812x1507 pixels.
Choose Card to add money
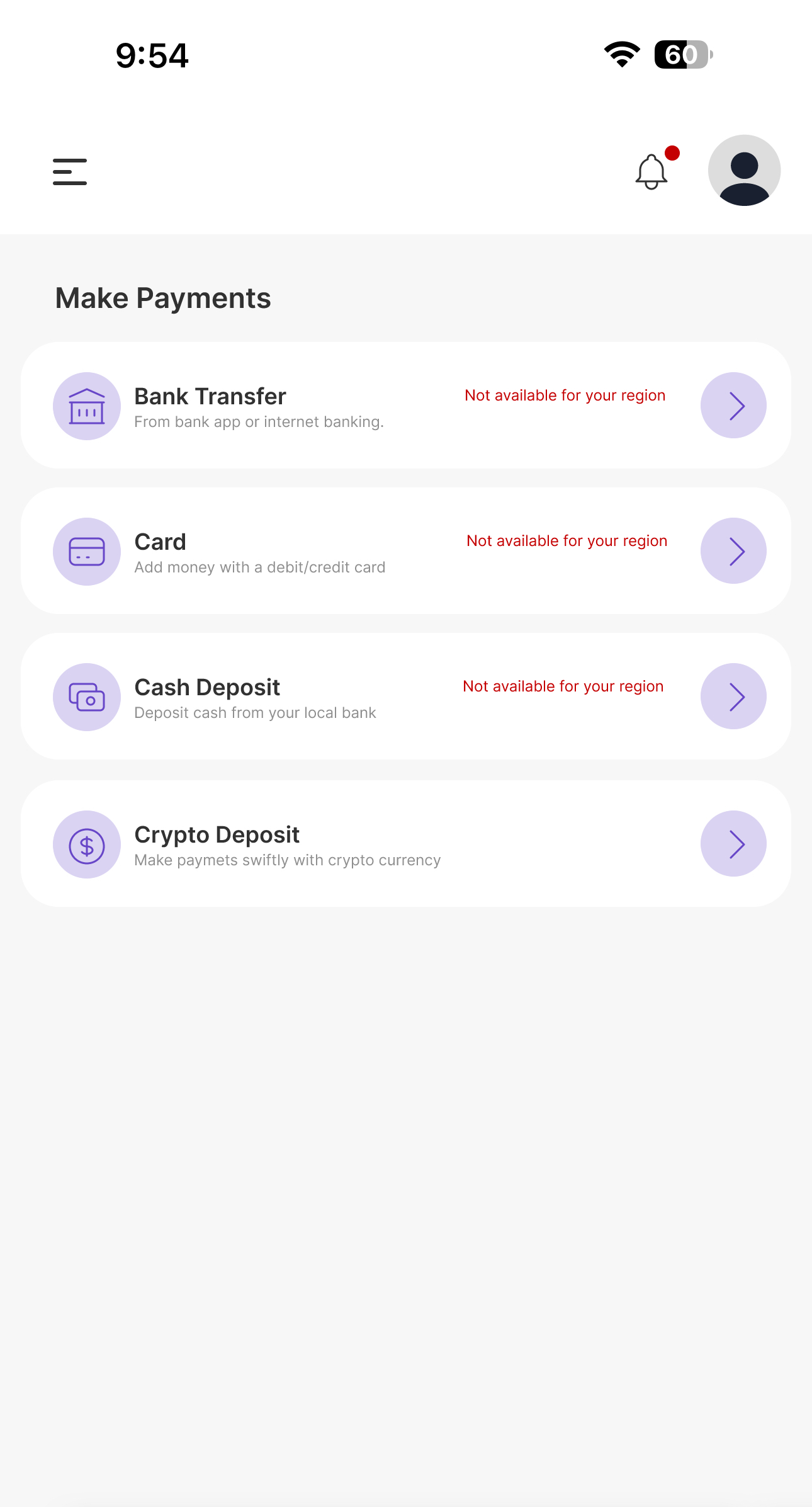[x=406, y=550]
